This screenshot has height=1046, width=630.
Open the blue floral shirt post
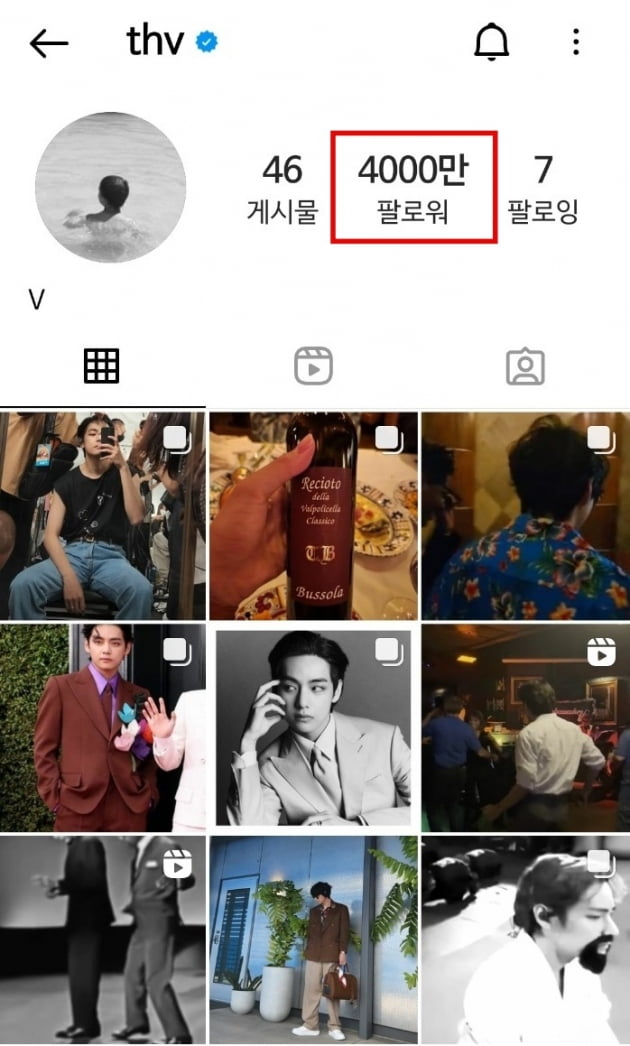click(525, 516)
